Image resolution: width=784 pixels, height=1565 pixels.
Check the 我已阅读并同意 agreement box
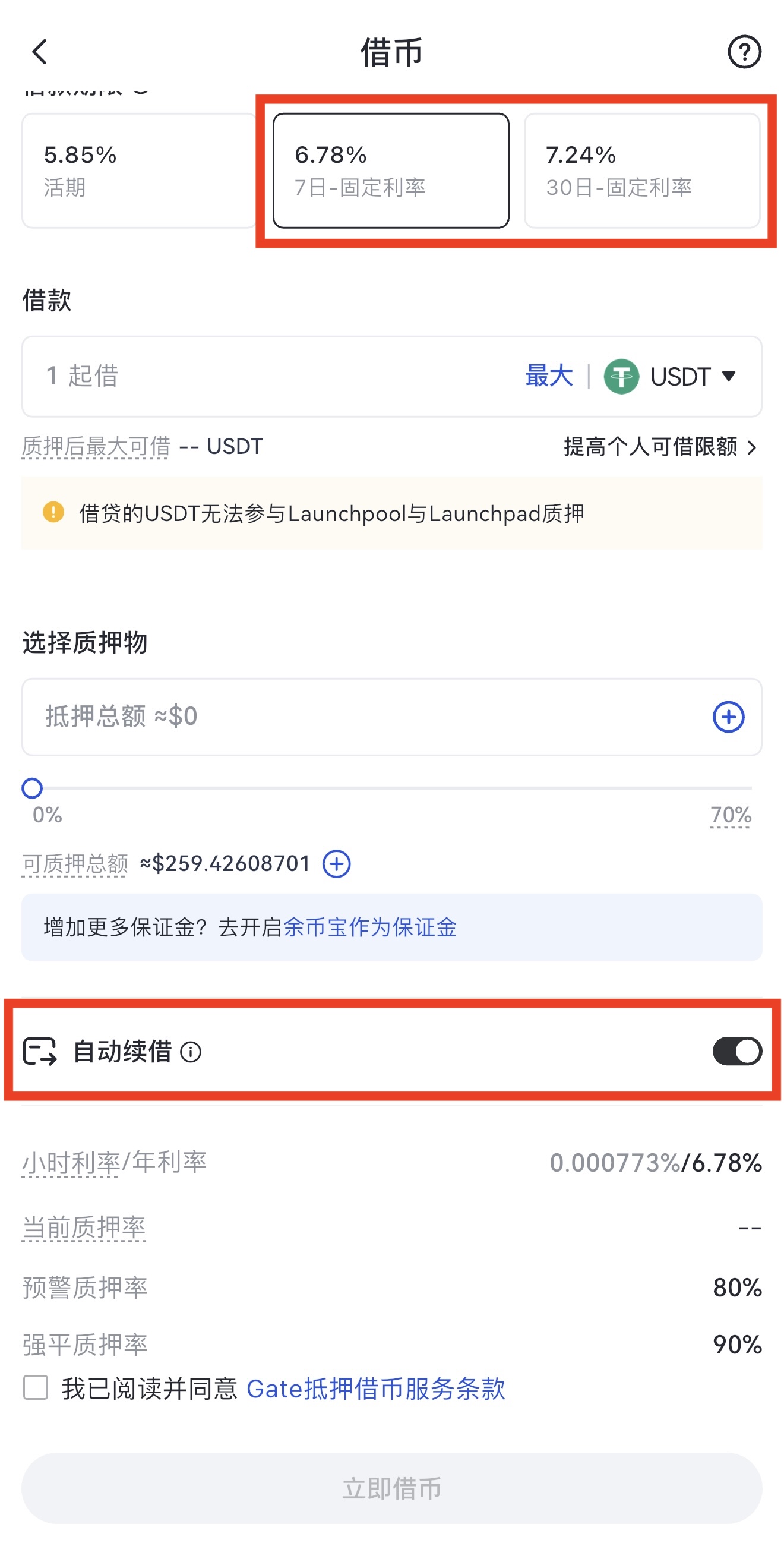click(x=36, y=1387)
